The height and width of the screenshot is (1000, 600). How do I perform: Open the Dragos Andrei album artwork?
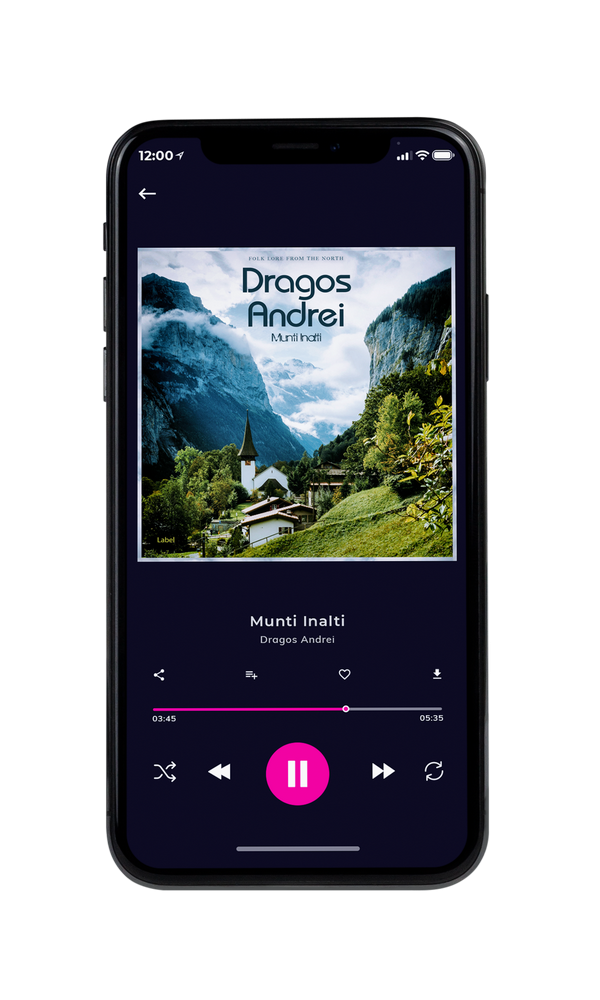click(x=296, y=404)
